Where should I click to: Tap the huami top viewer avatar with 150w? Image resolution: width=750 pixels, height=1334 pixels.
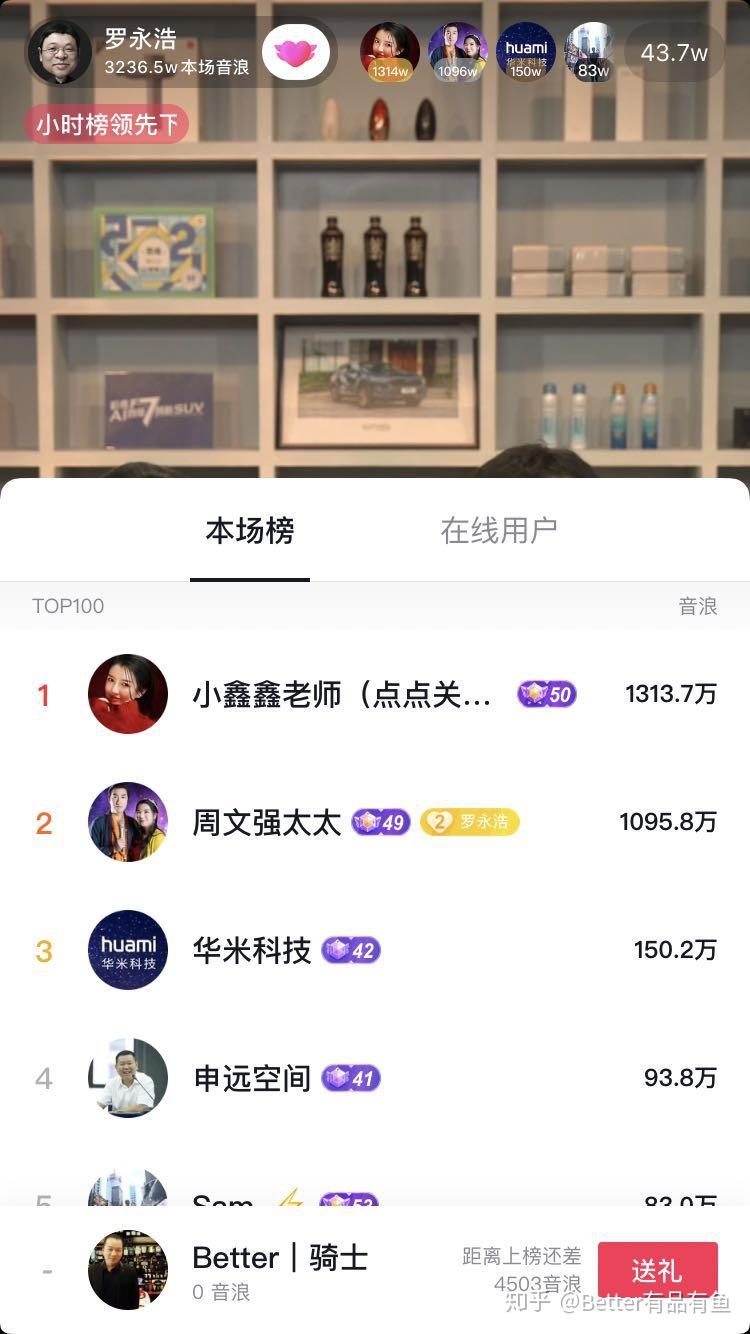pos(526,51)
